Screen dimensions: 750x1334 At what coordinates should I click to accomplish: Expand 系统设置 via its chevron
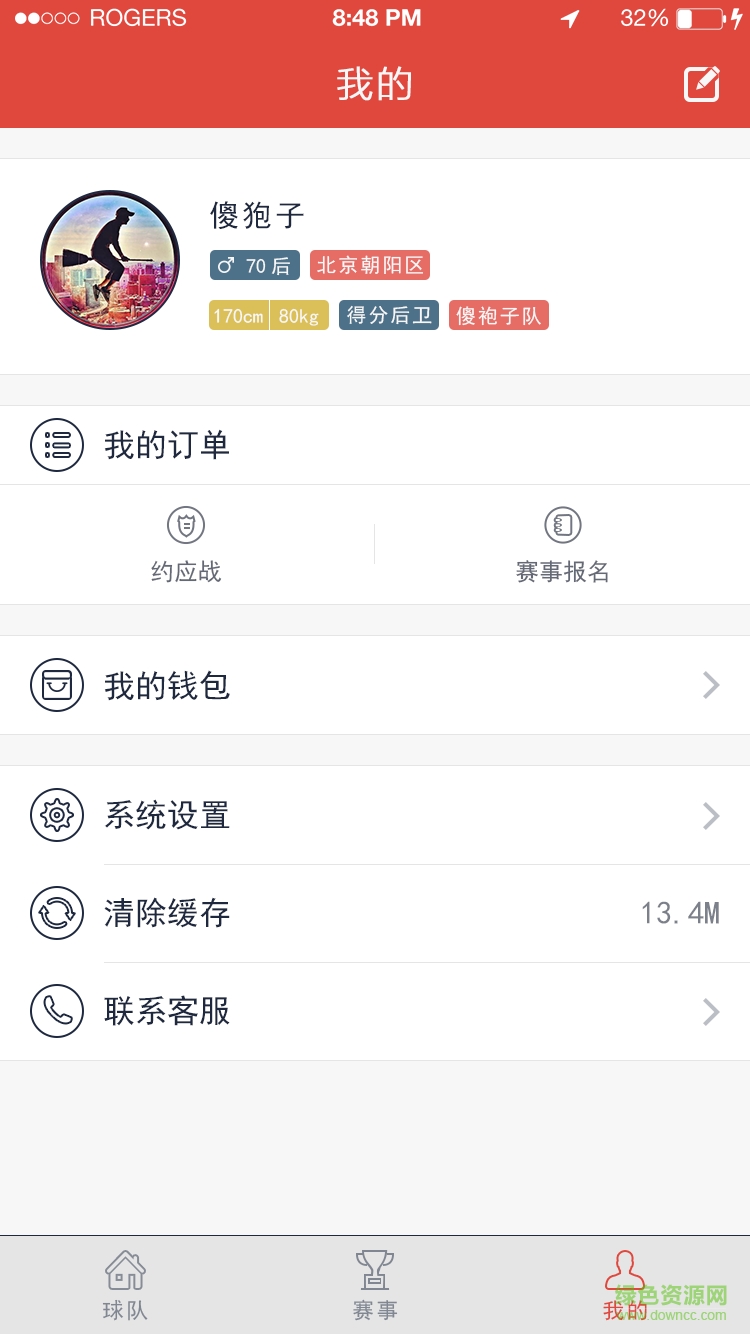point(711,815)
